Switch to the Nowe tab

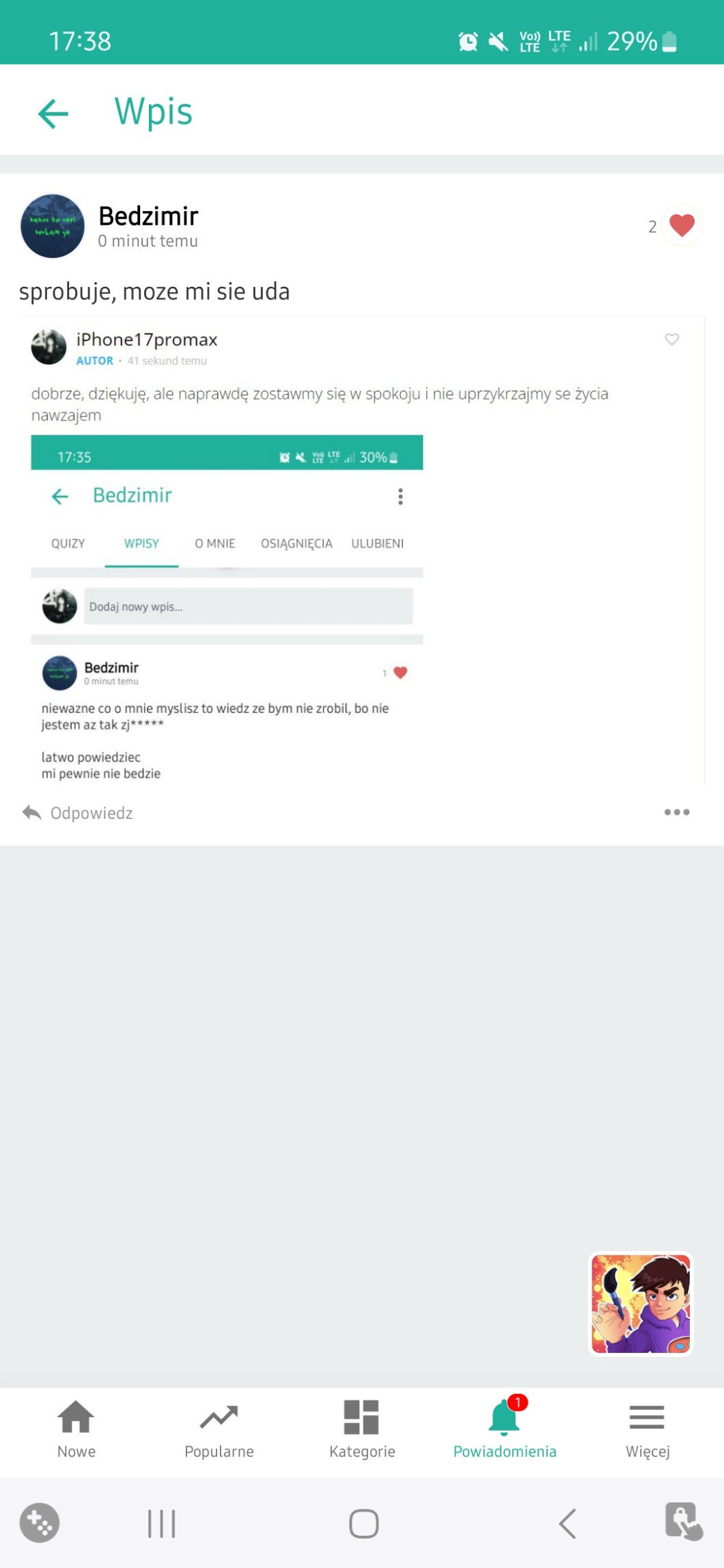point(76,1429)
